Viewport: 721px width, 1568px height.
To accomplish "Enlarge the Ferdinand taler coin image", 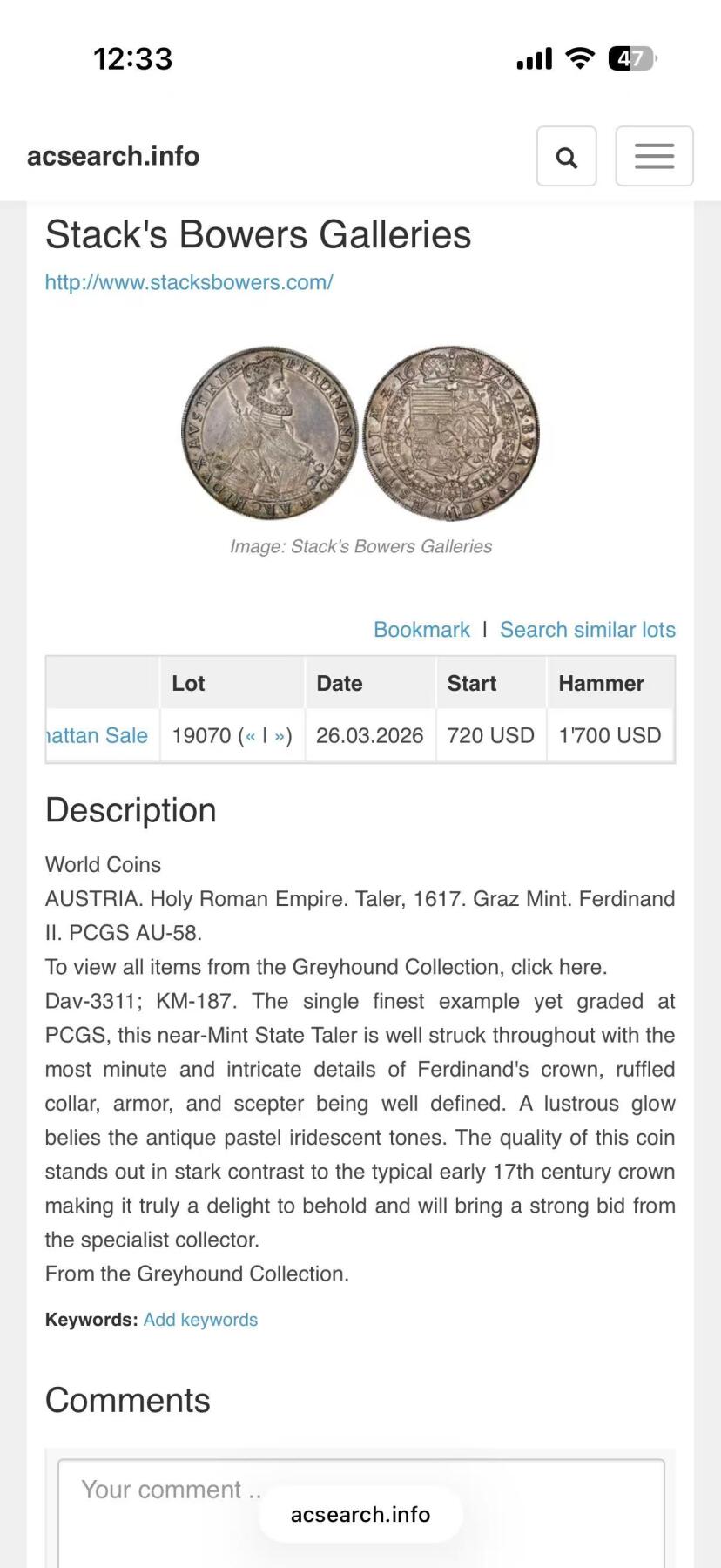I will point(360,434).
